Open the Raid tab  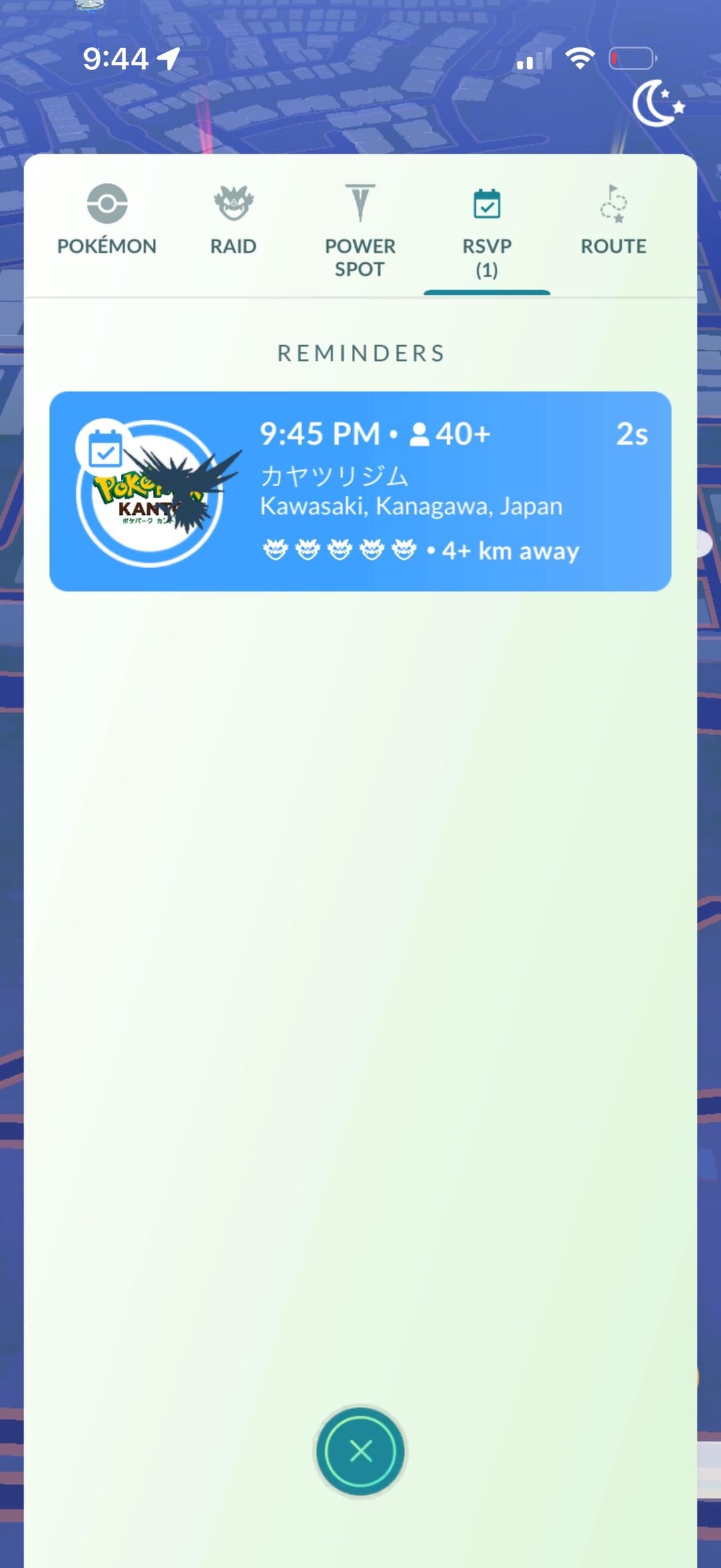point(233,220)
